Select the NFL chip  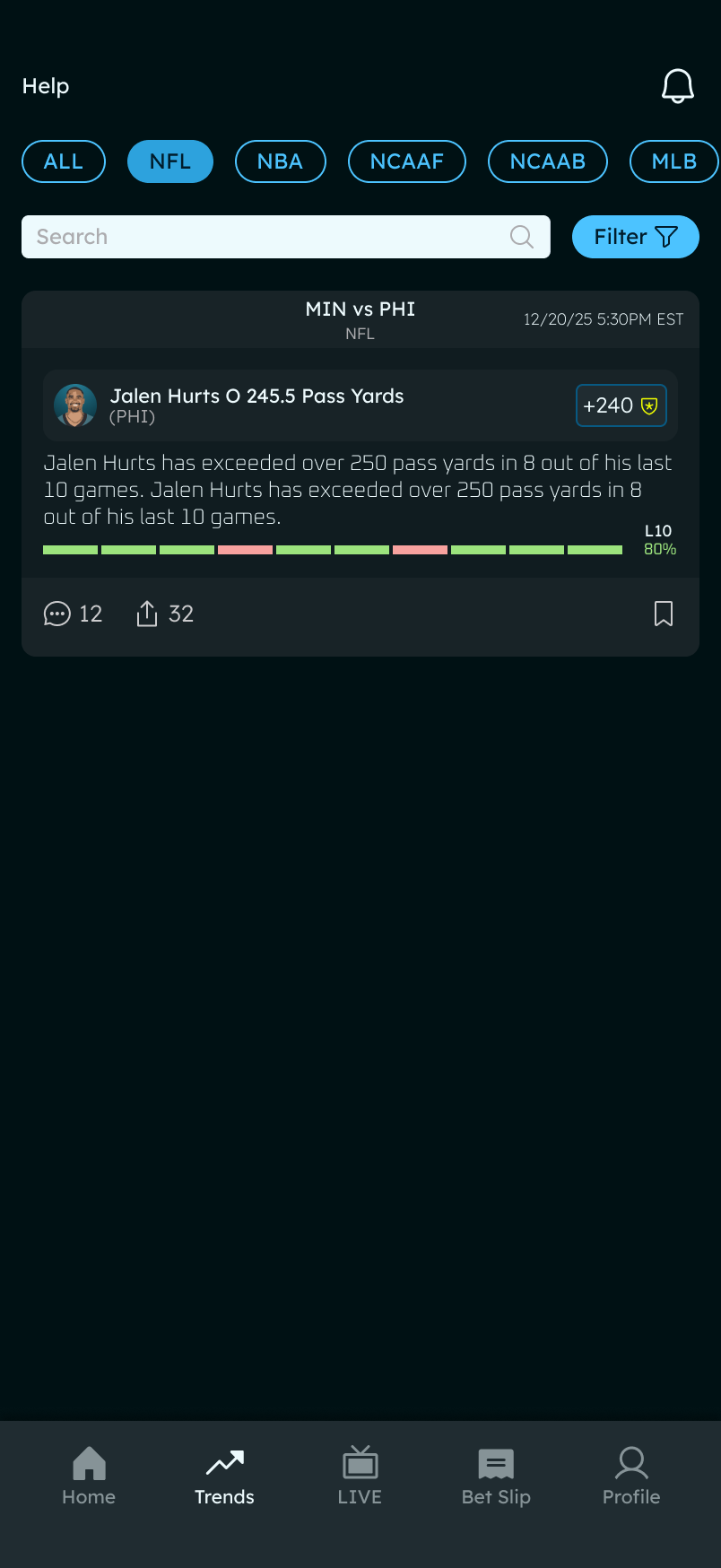click(x=170, y=161)
